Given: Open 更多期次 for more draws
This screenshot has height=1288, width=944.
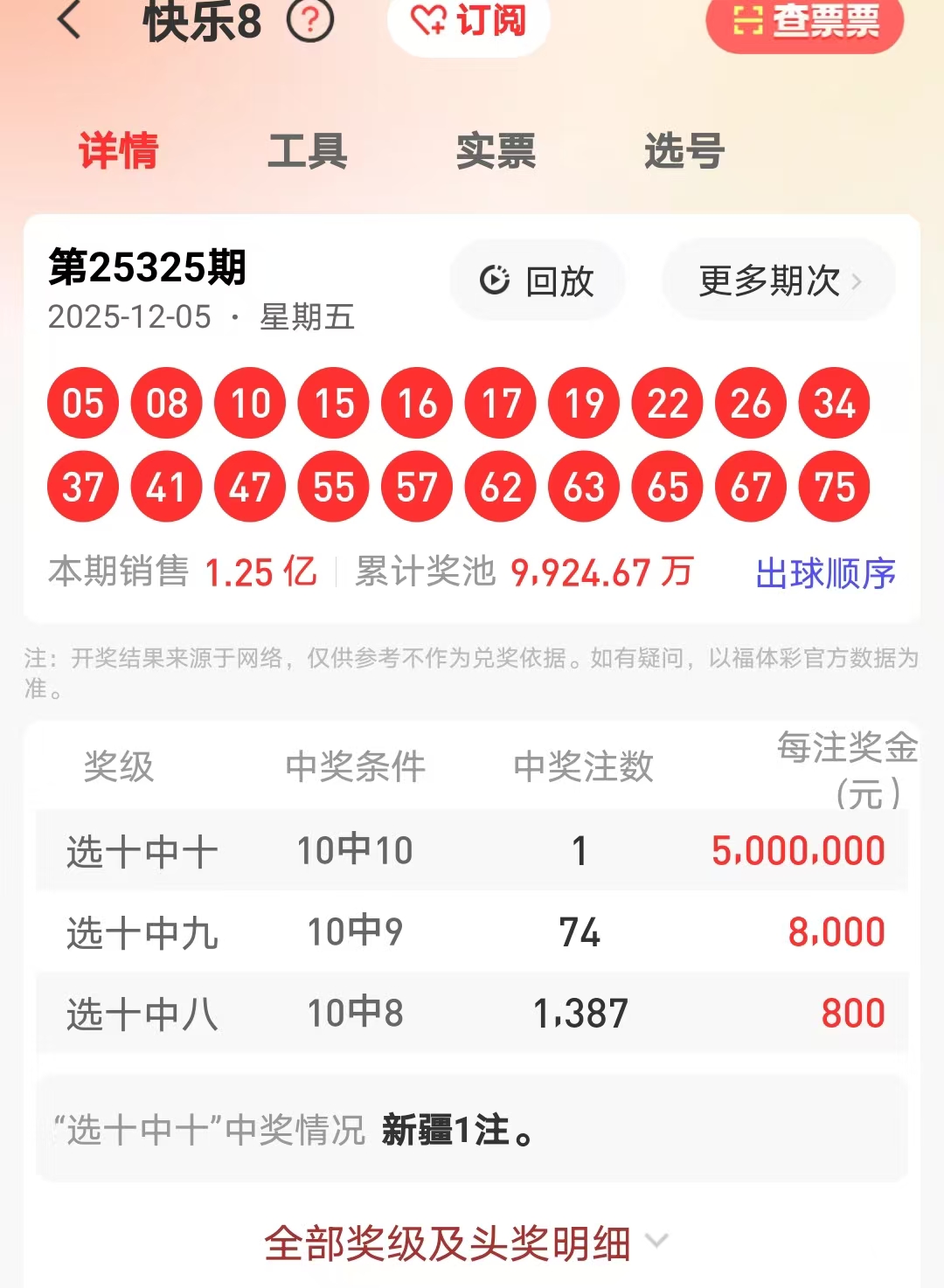Looking at the screenshot, I should pos(779,280).
